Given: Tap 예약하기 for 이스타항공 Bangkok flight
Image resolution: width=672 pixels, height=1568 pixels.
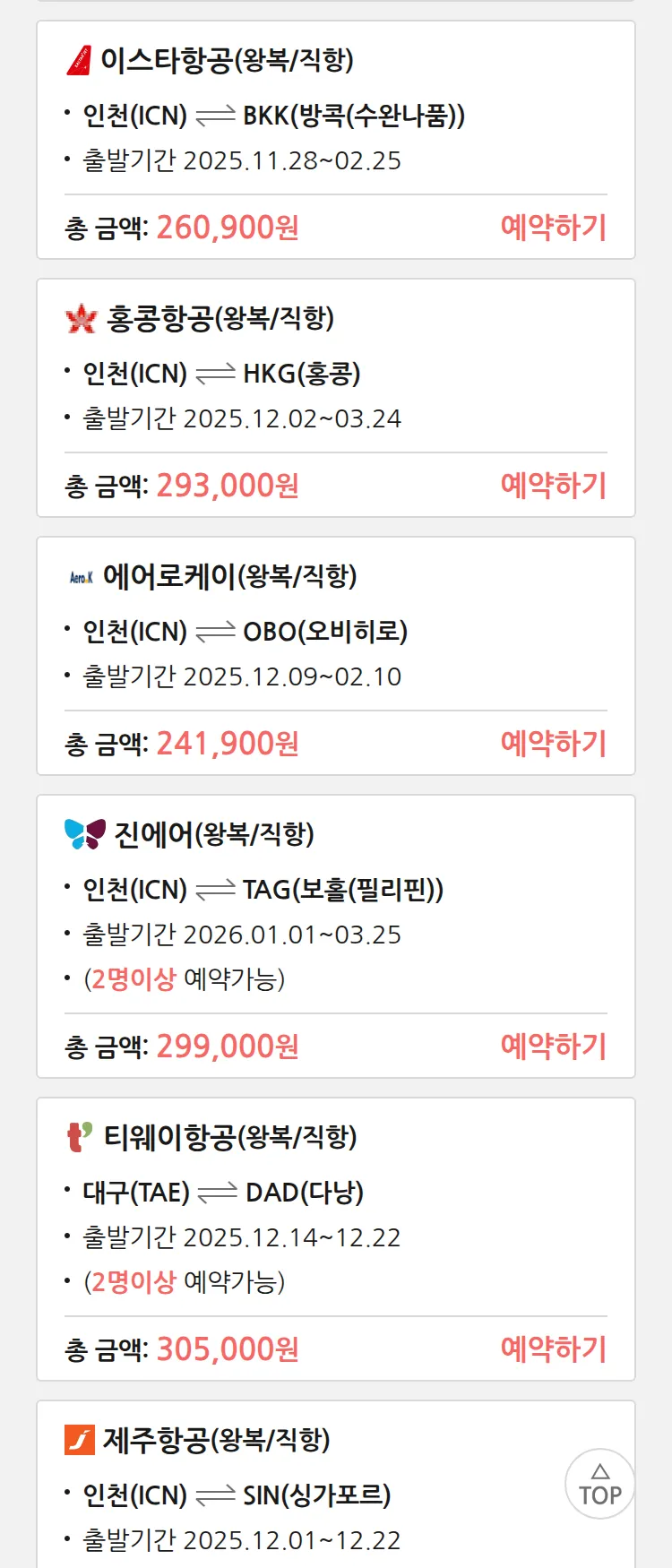Looking at the screenshot, I should pyautogui.click(x=553, y=228).
